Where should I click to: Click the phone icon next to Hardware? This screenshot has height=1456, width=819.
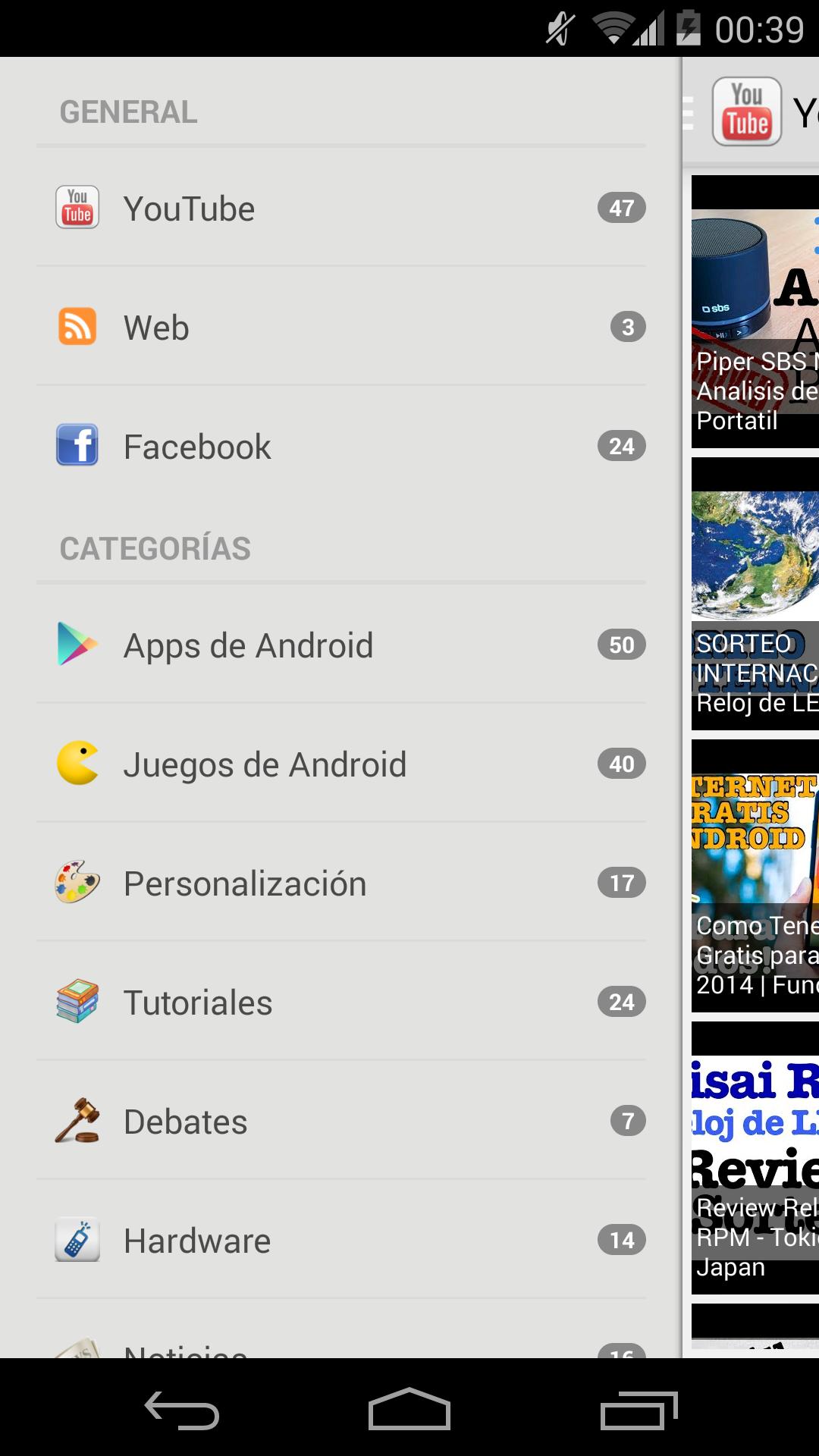(x=76, y=1240)
